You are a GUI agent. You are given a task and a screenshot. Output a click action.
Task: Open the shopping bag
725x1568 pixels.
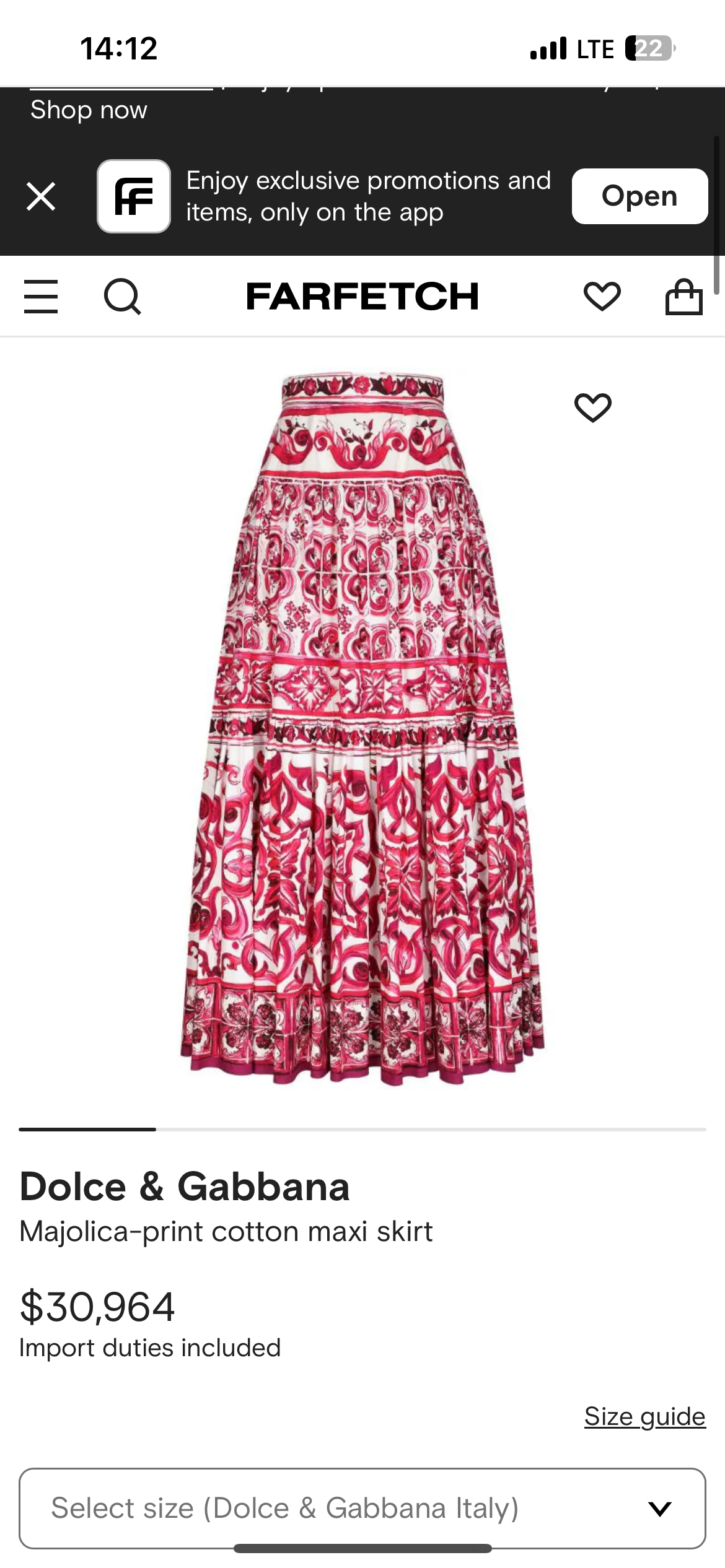coord(683,297)
